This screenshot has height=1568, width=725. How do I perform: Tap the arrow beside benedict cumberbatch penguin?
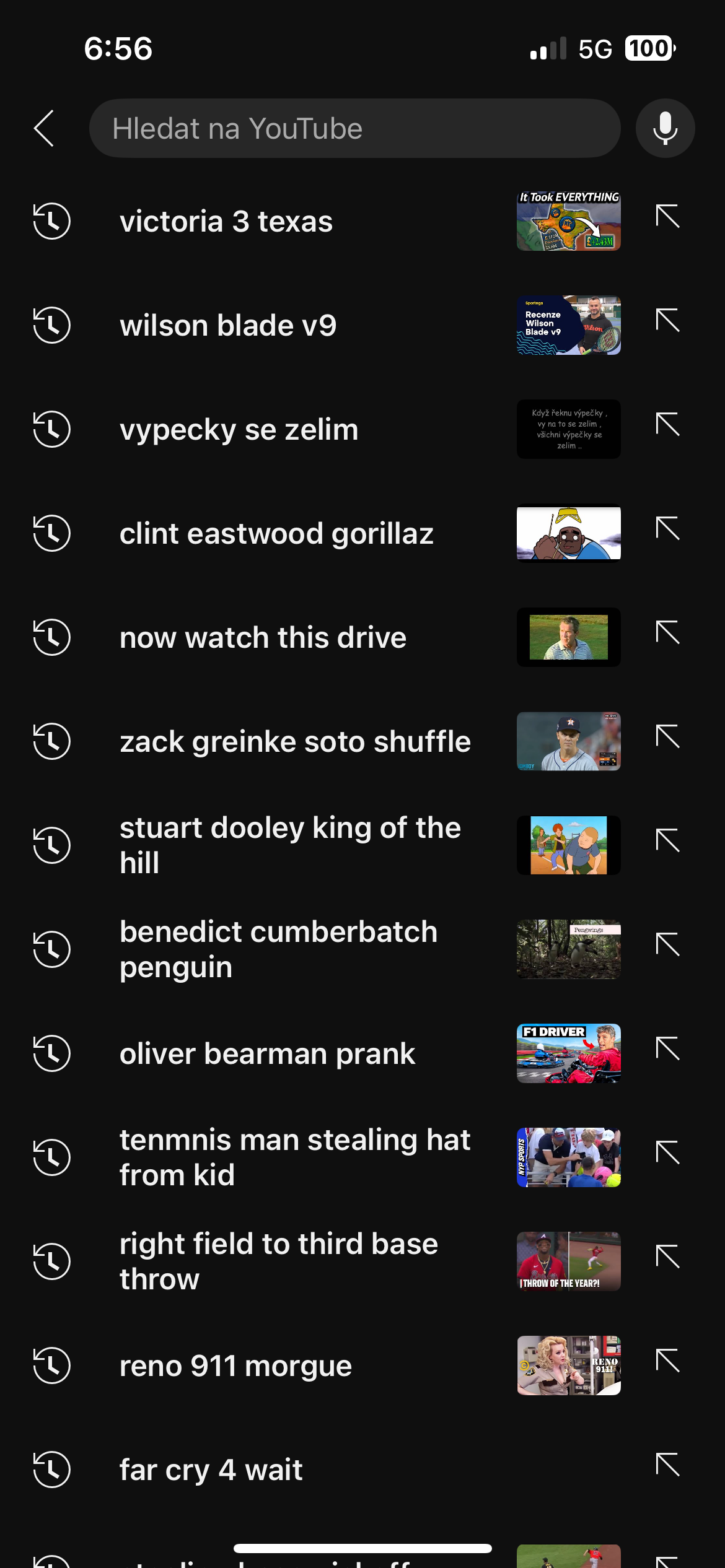tap(667, 946)
